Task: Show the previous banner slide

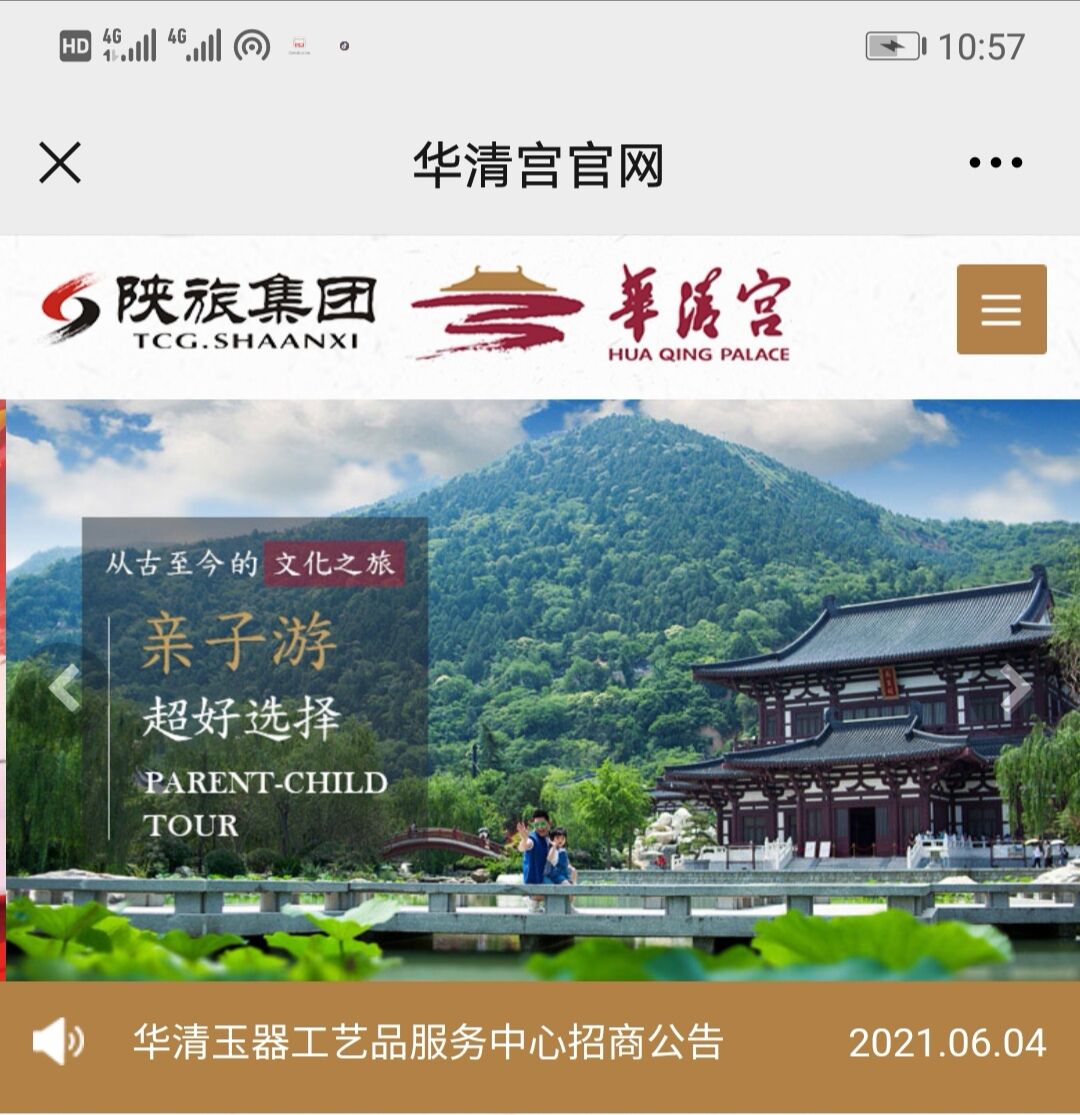Action: point(65,689)
